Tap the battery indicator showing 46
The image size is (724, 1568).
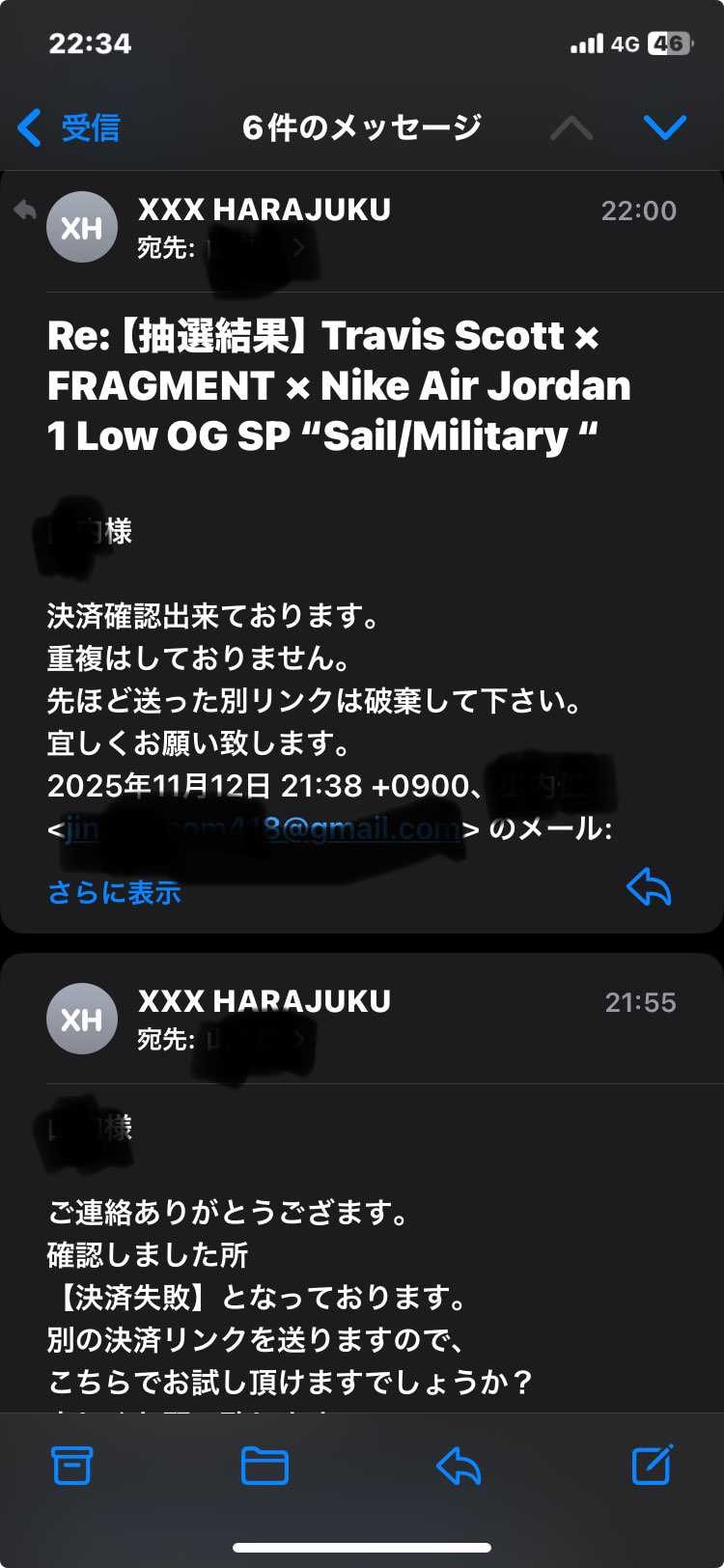click(668, 43)
